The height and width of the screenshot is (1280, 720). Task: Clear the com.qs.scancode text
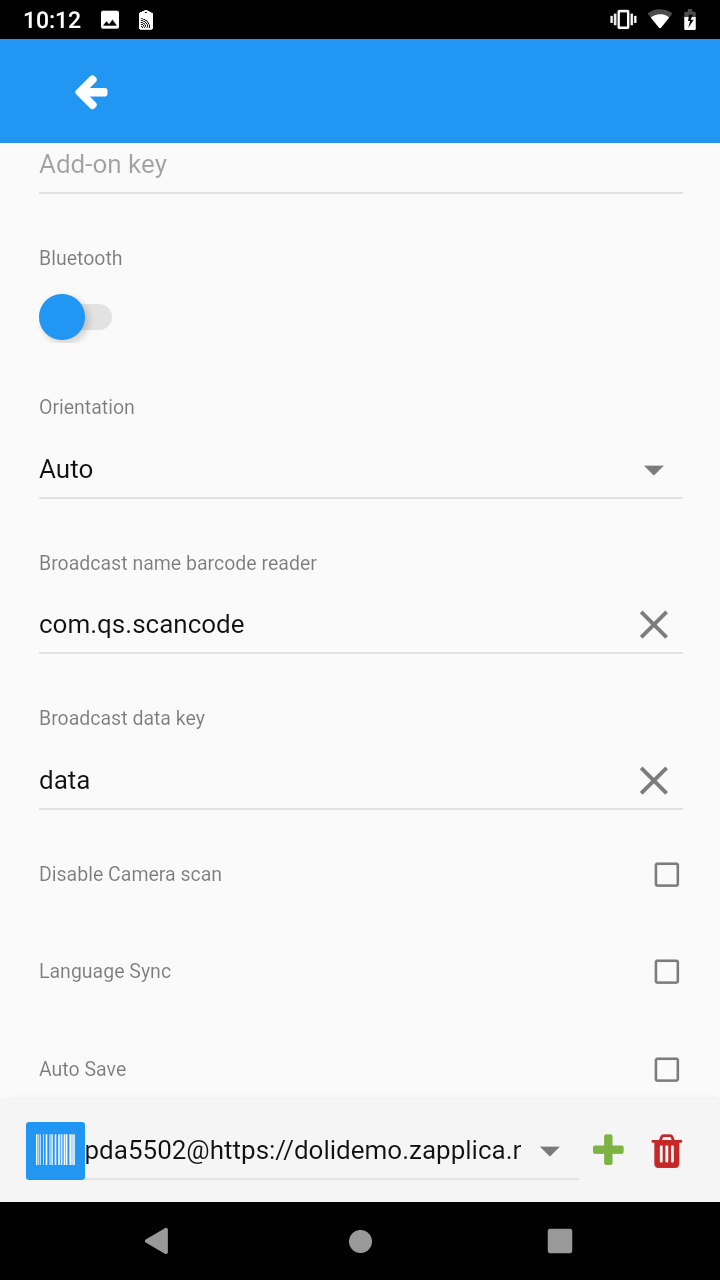tap(654, 625)
